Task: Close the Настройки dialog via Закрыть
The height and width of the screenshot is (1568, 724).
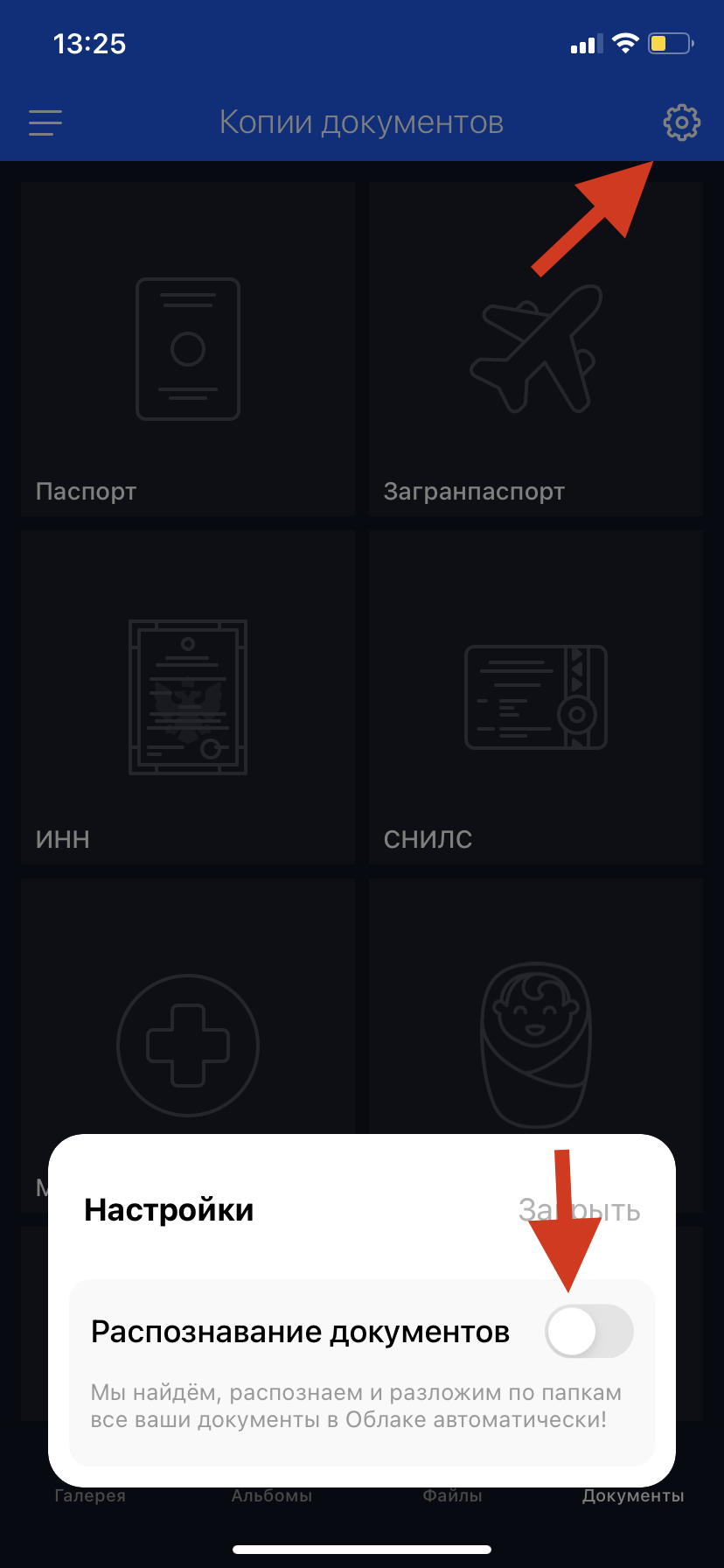Action: pos(579,1210)
